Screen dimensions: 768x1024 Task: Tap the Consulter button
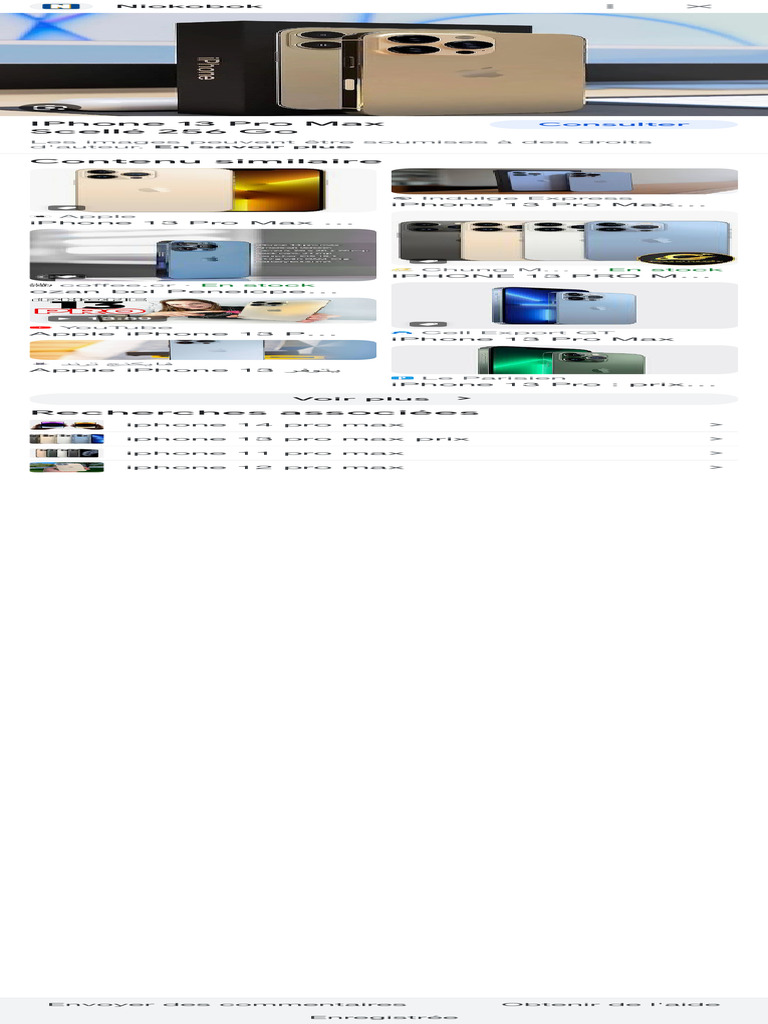pyautogui.click(x=613, y=124)
